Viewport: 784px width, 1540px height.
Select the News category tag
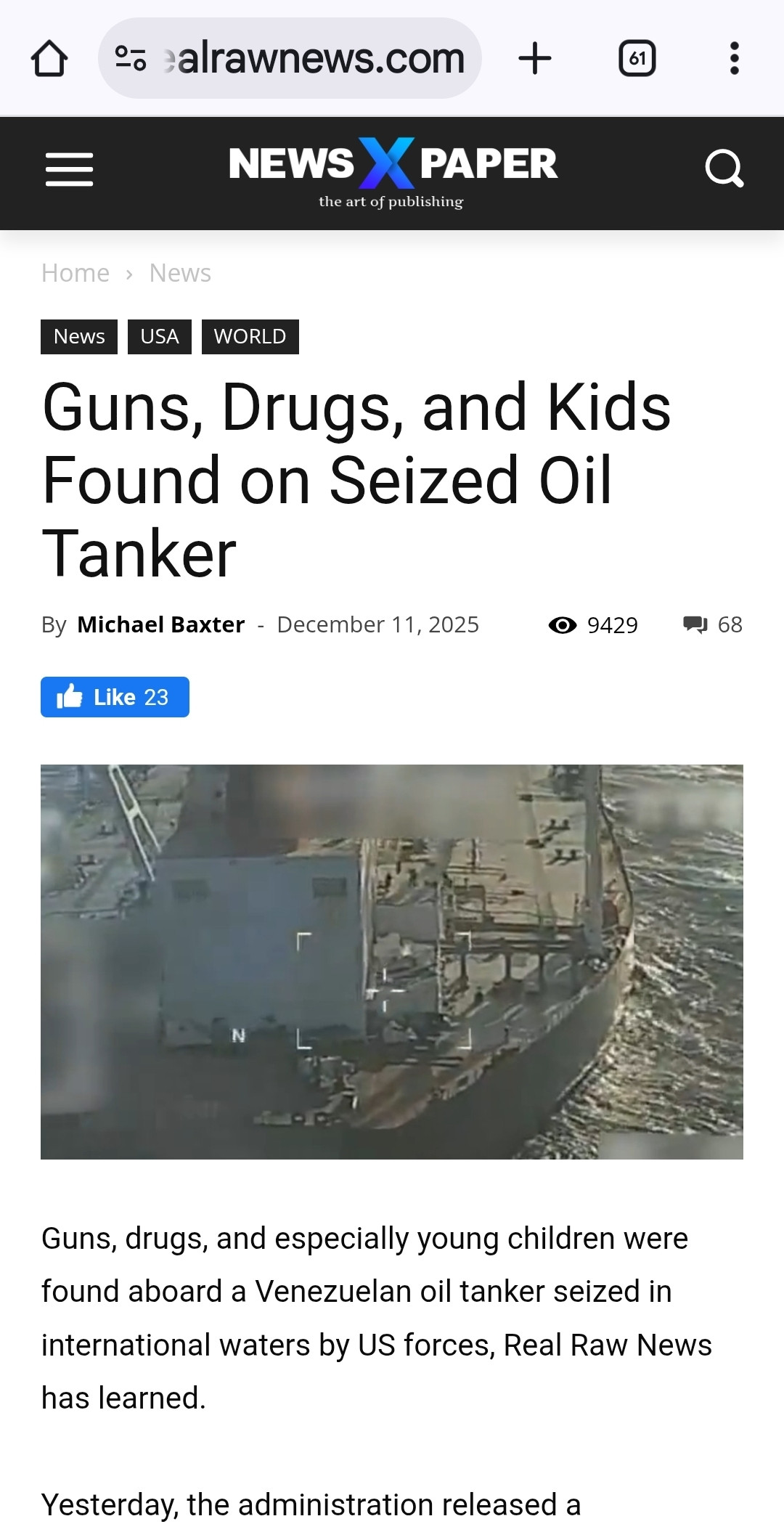pos(79,337)
